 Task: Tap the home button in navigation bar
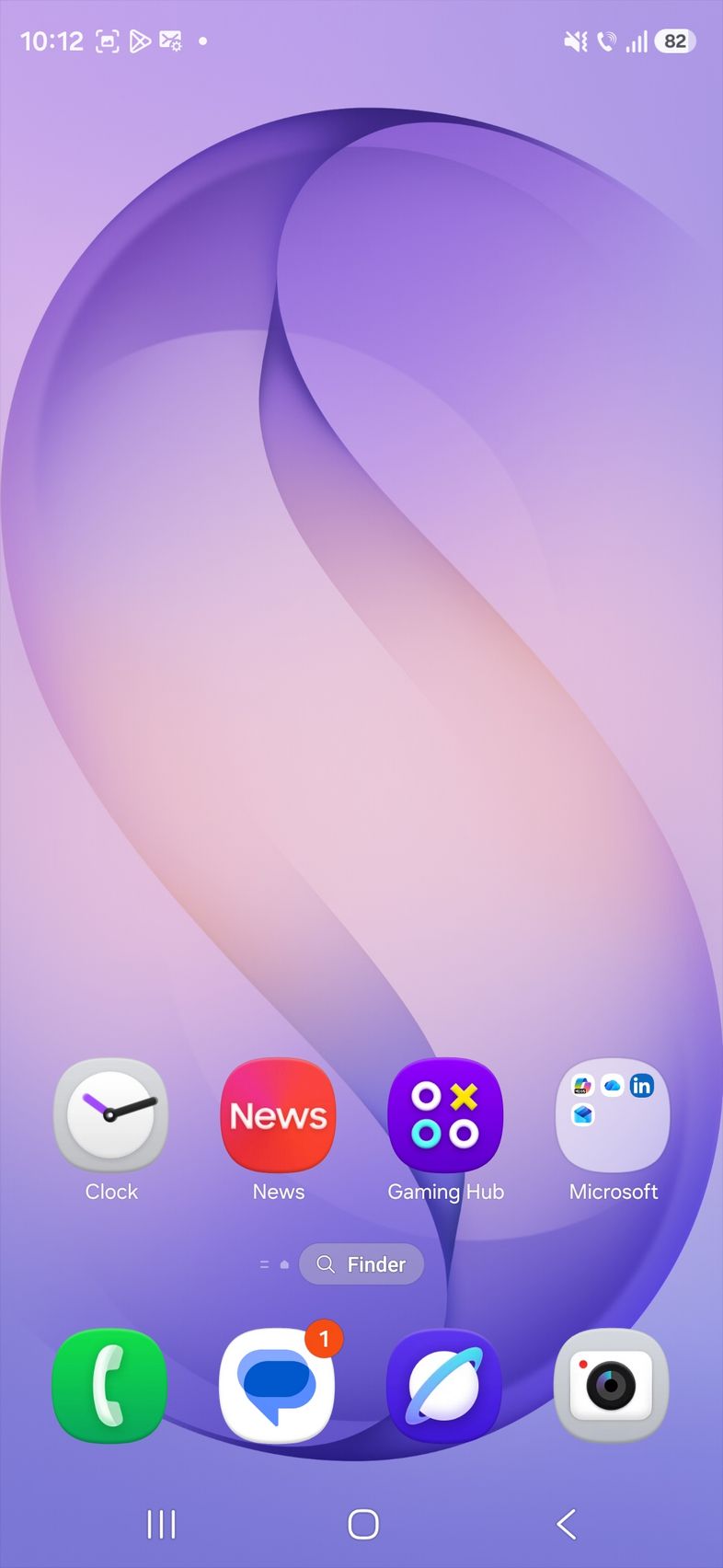[x=362, y=1525]
